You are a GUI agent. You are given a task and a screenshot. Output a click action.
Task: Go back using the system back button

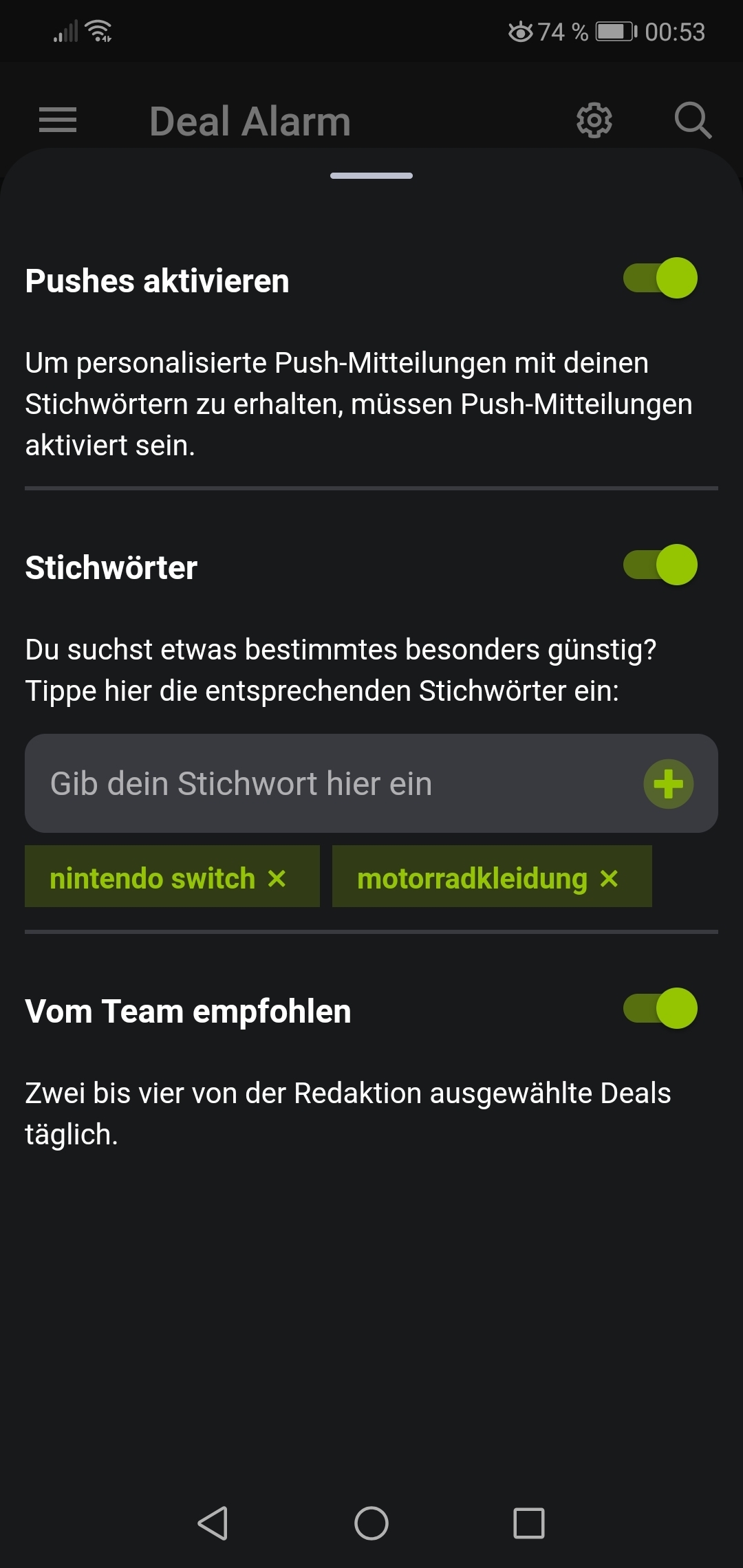pyautogui.click(x=213, y=1523)
